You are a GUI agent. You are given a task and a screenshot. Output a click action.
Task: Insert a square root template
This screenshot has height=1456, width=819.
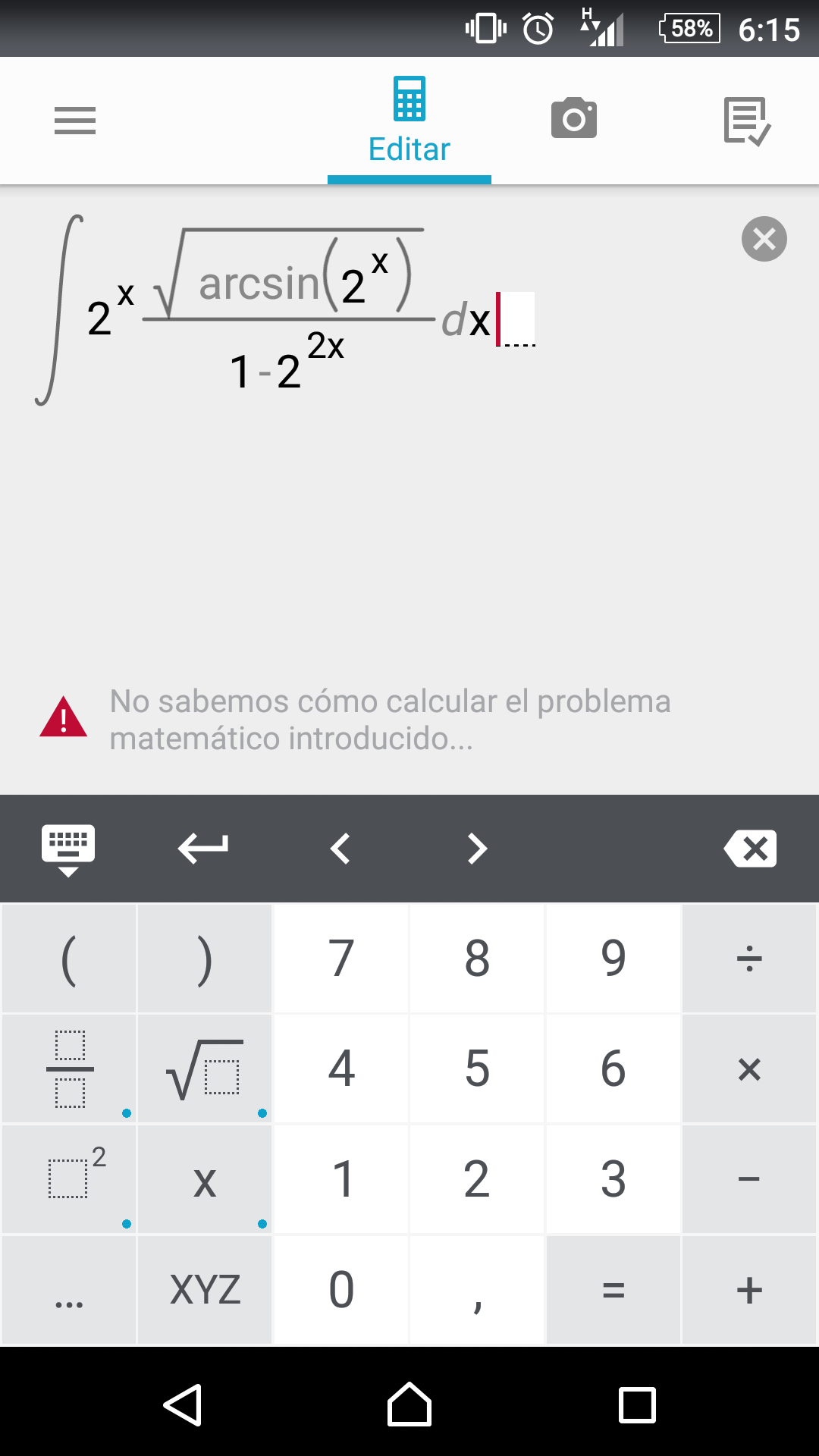[x=205, y=1068]
